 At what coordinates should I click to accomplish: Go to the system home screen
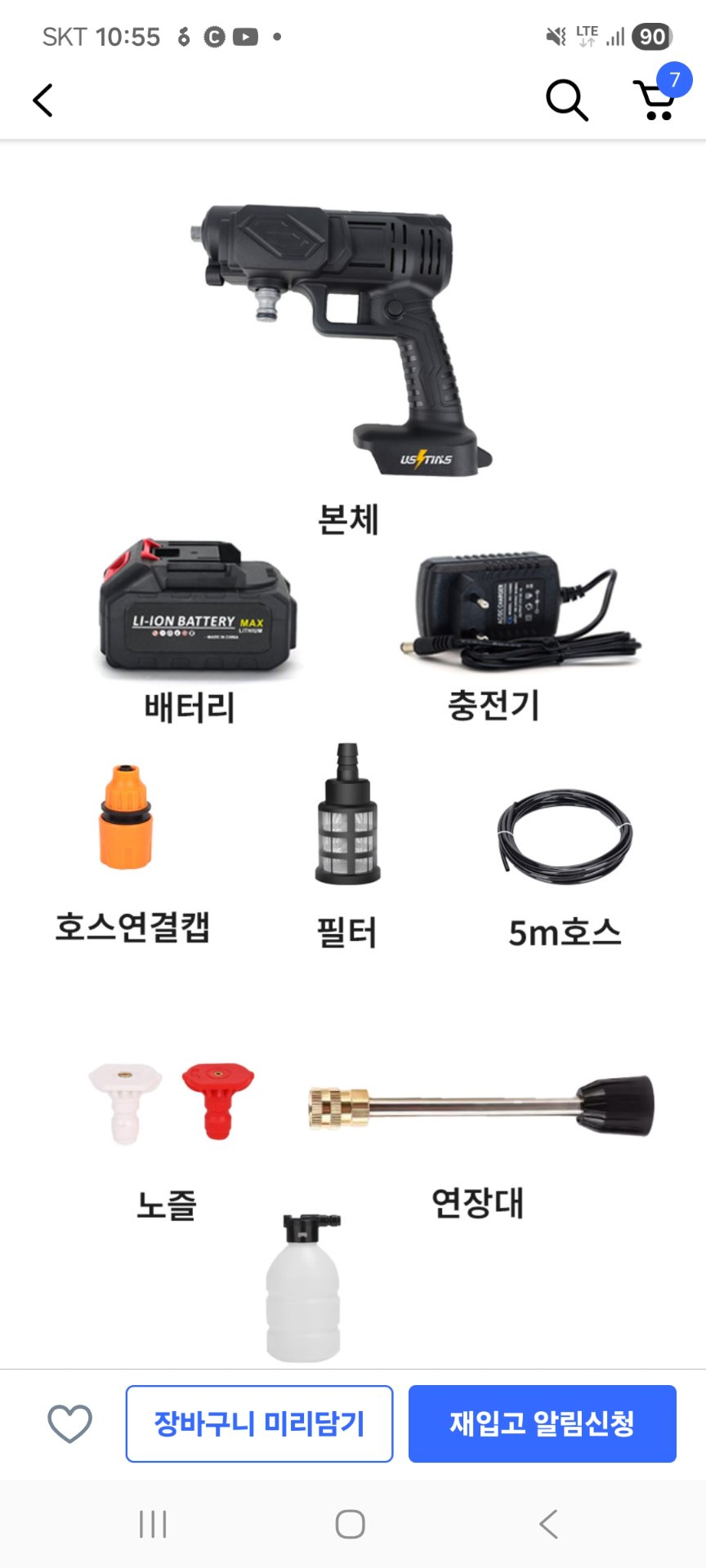click(x=351, y=1524)
